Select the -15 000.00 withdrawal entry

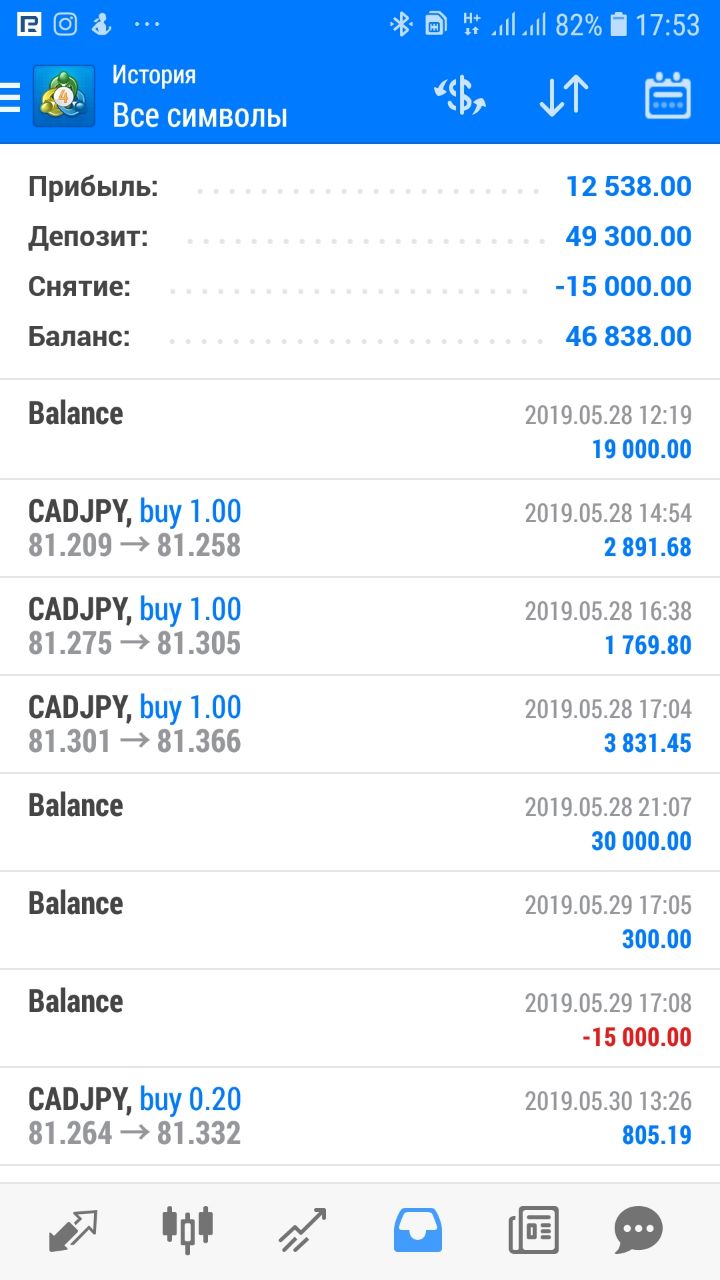tap(360, 1018)
